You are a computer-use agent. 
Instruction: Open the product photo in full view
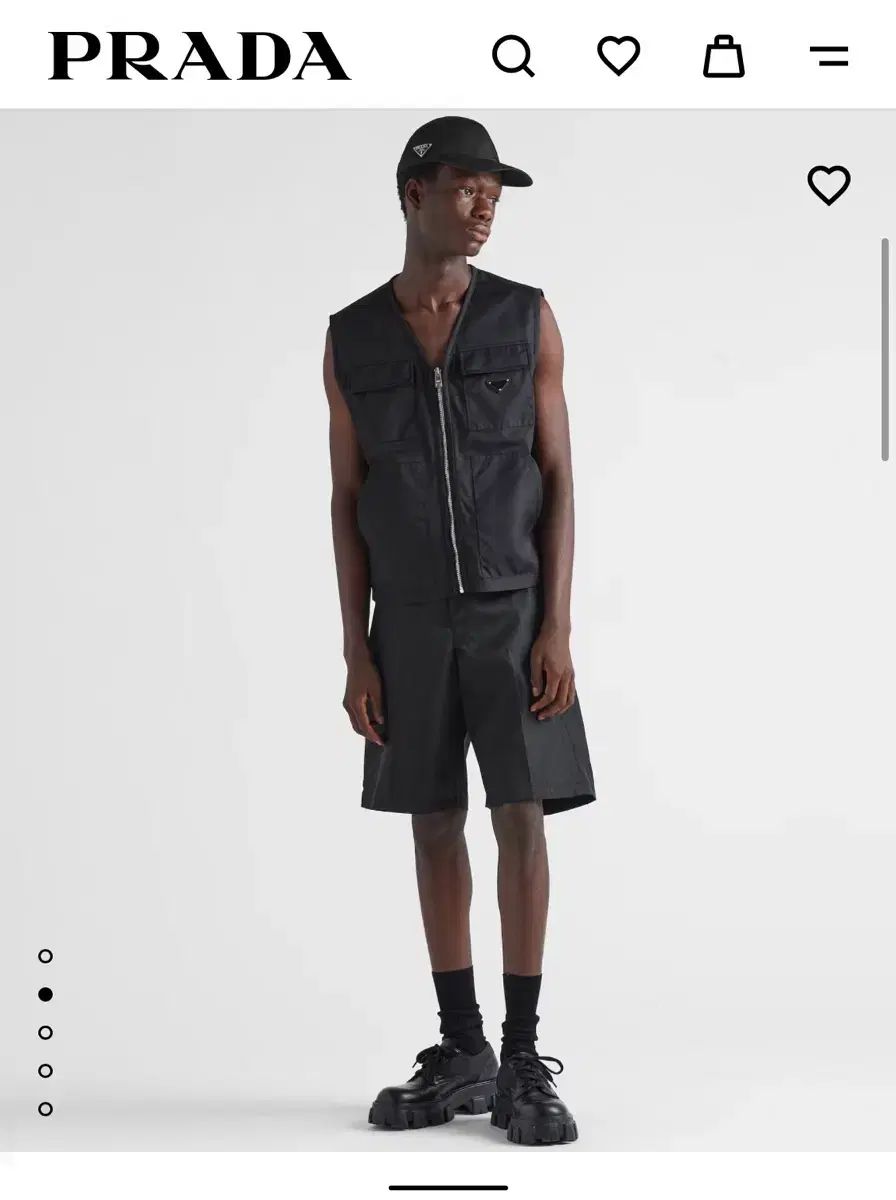[x=460, y=600]
